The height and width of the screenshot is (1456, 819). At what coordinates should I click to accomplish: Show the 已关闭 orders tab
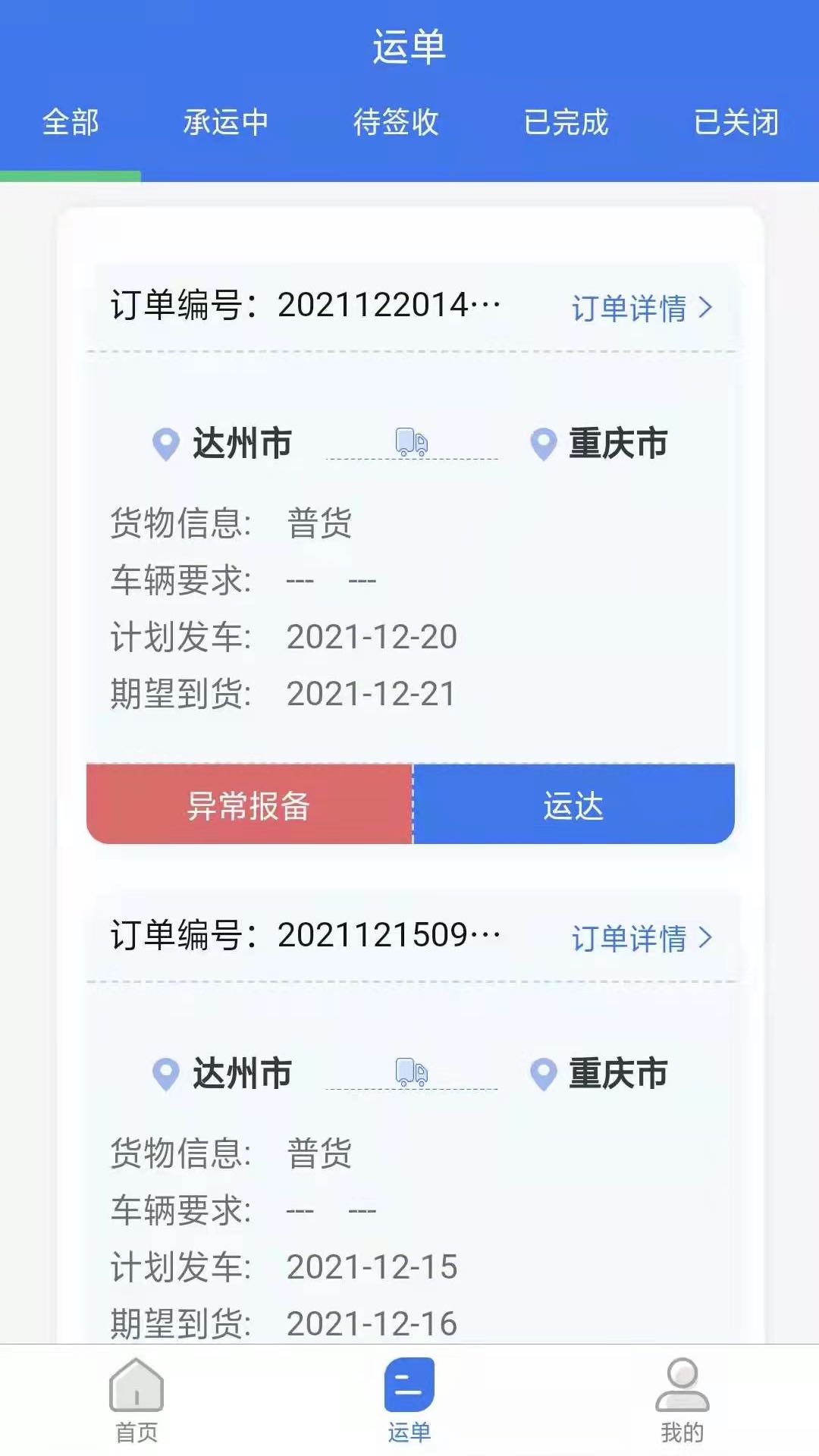(x=736, y=122)
